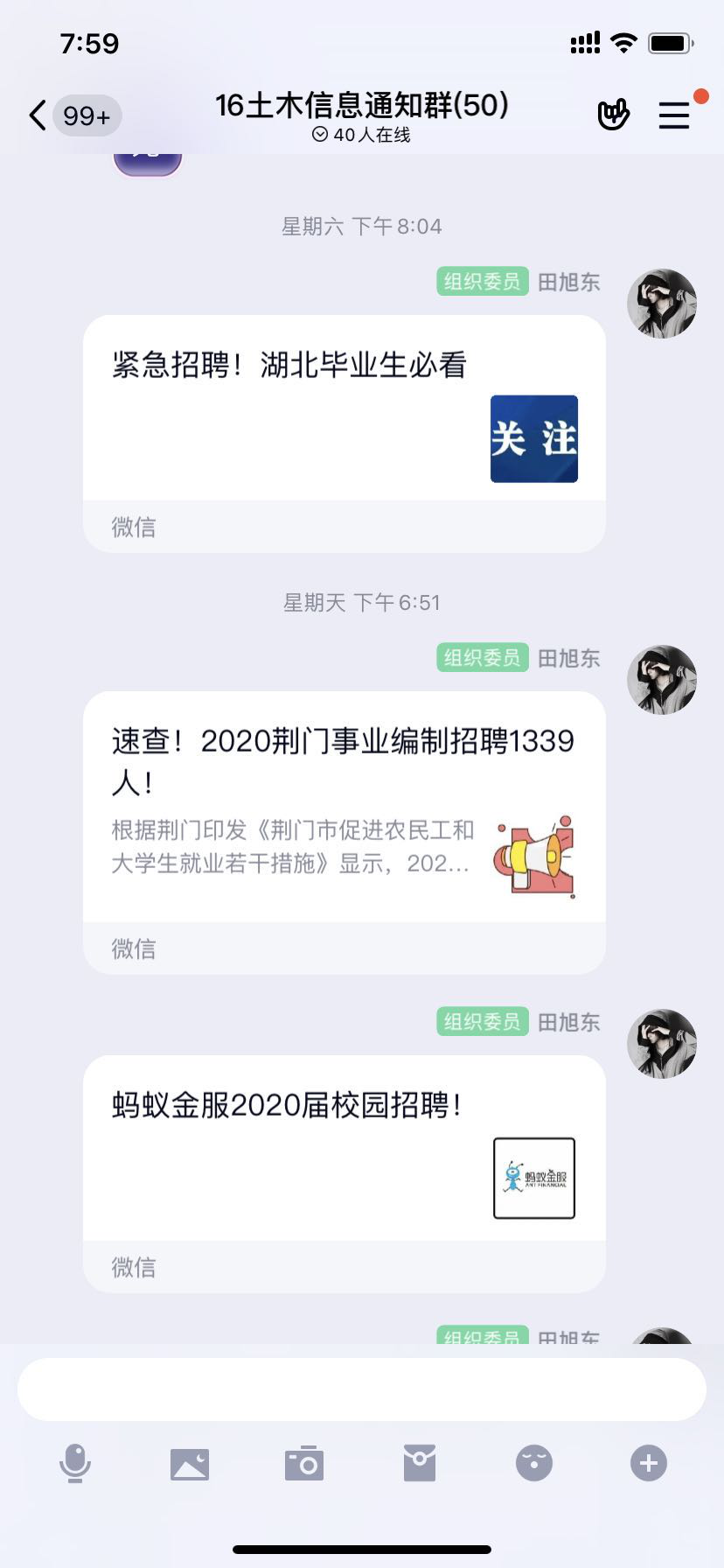Focus the message input field
The height and width of the screenshot is (1568, 724).
(361, 1389)
